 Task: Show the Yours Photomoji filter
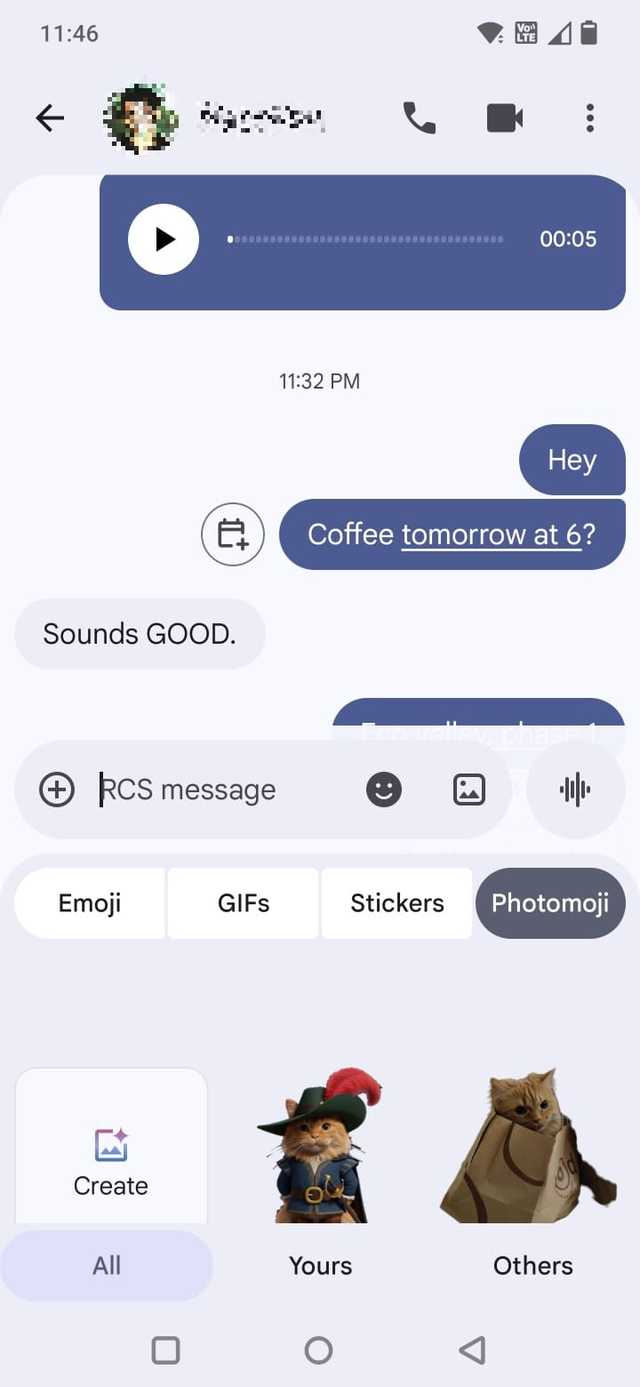[x=320, y=1265]
